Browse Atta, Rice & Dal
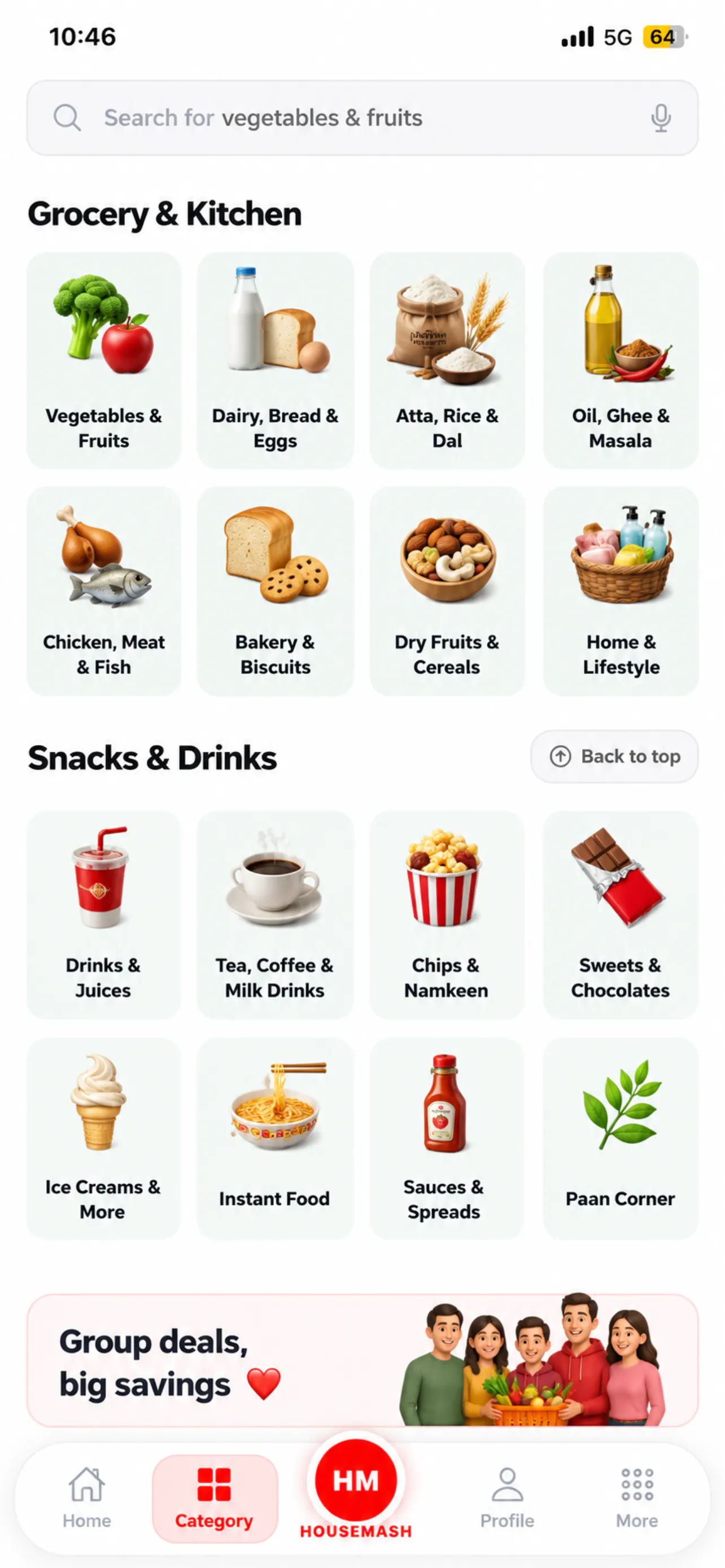 (x=447, y=360)
